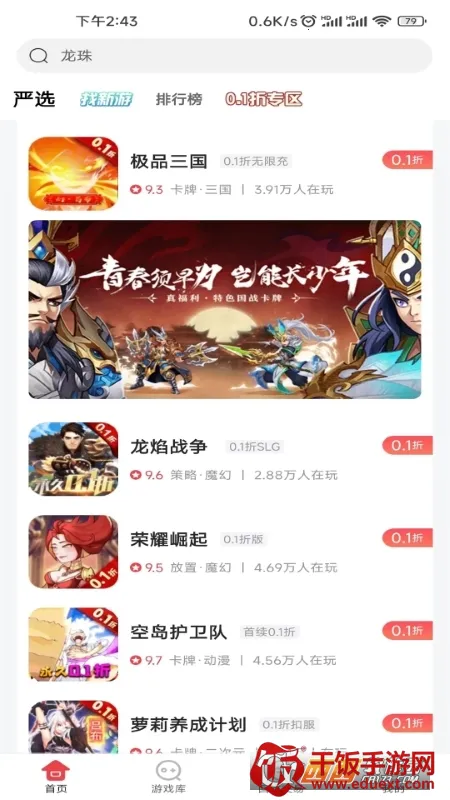Tap the 0.1折 button for 萝莉养成计划
450x800 pixels.
point(407,723)
